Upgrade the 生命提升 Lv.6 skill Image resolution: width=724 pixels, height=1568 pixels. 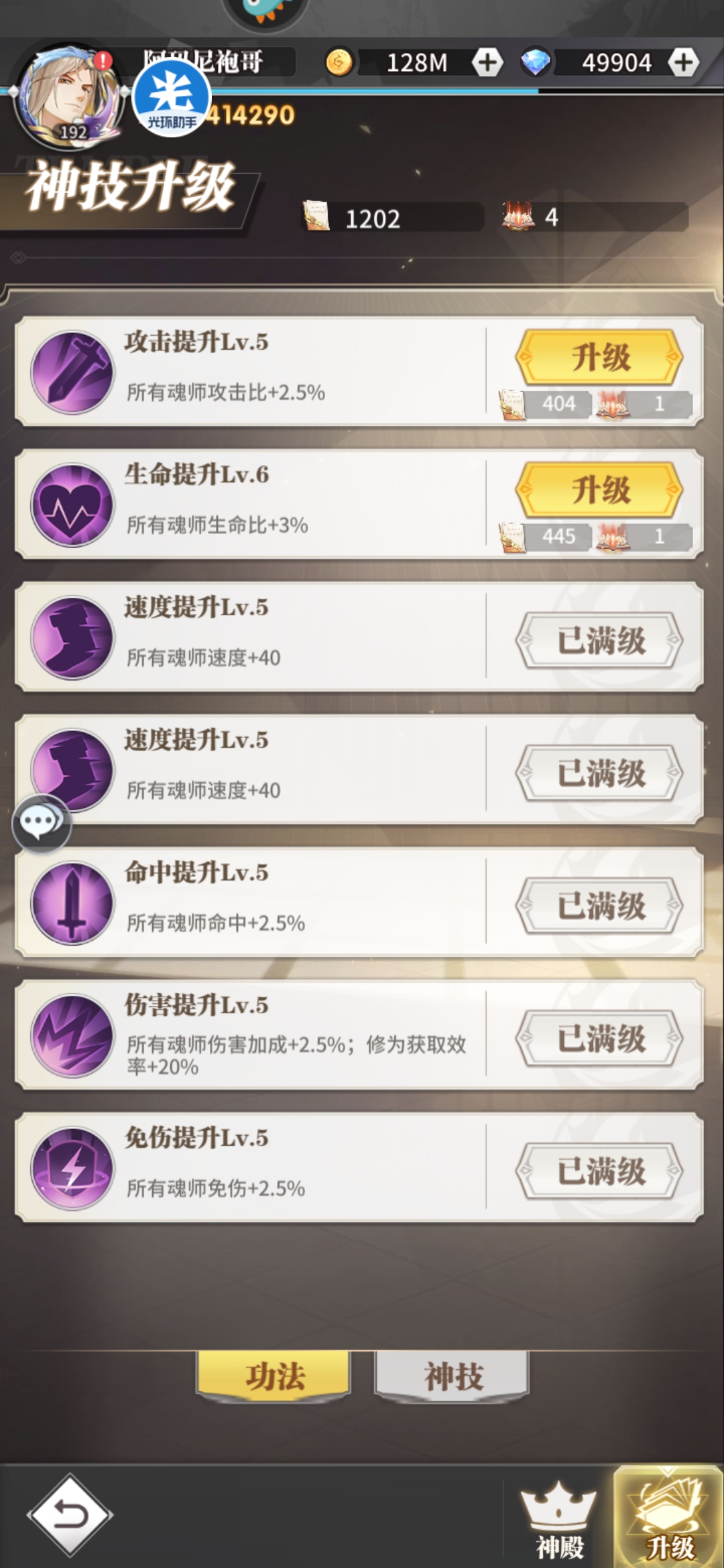[599, 490]
